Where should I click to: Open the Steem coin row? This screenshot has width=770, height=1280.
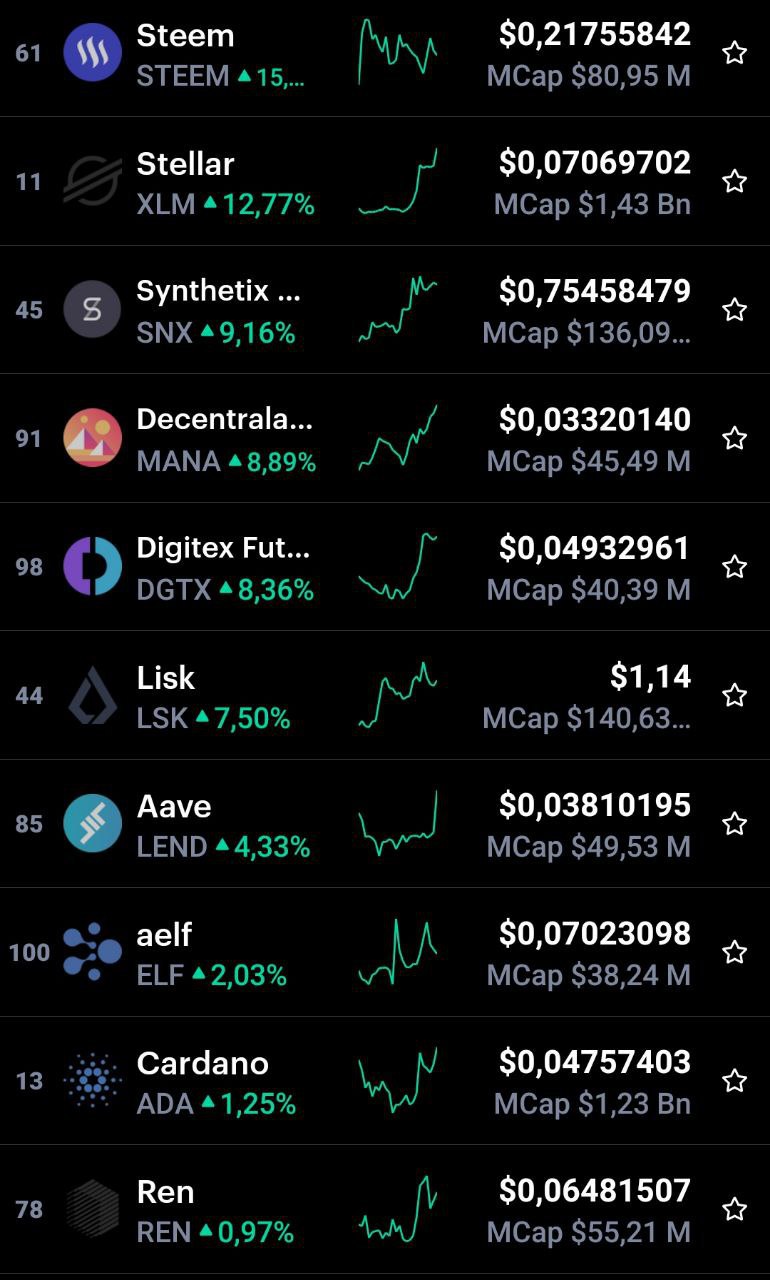click(385, 53)
